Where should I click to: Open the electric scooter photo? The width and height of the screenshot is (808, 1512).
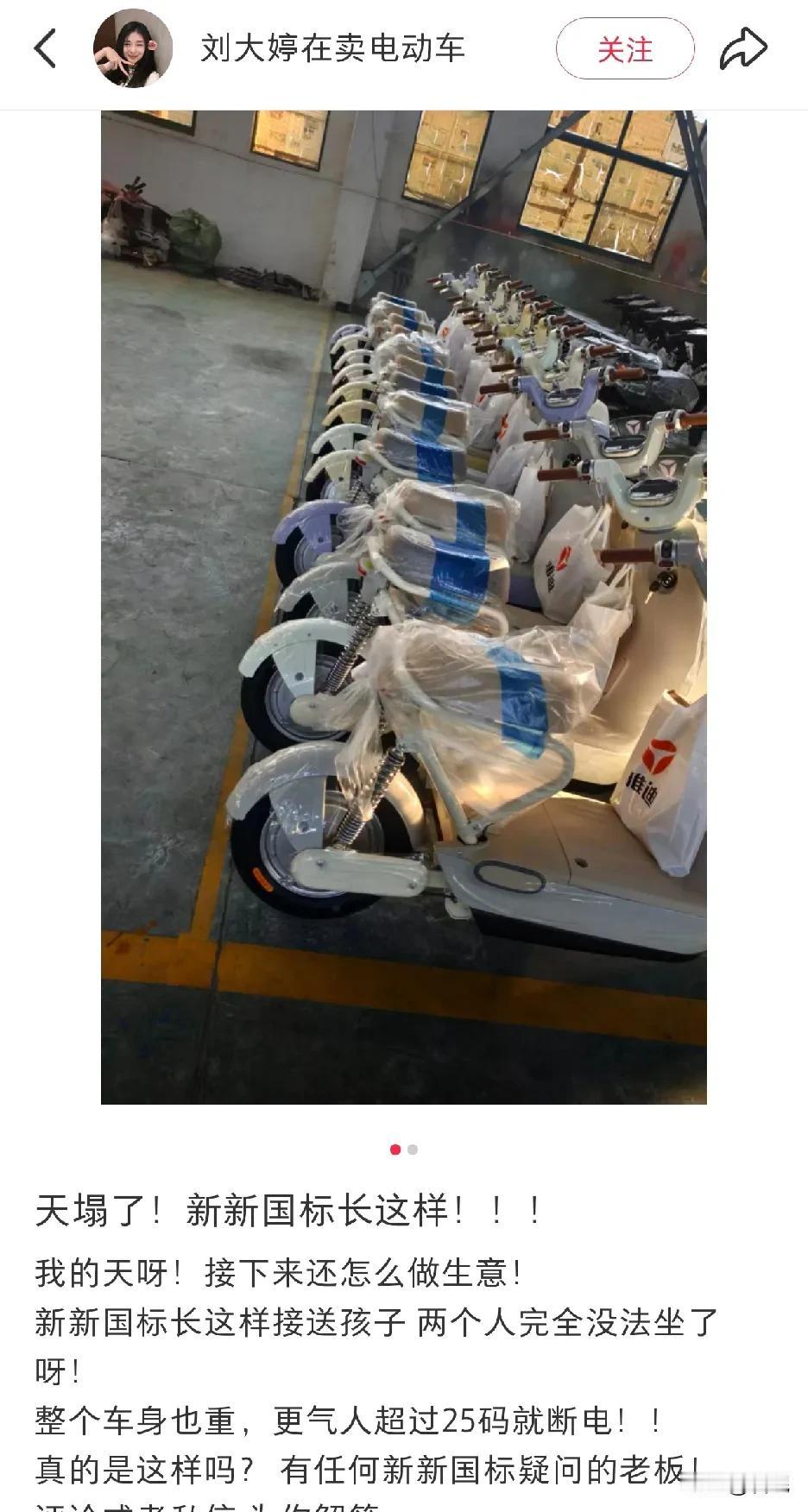coord(404,607)
